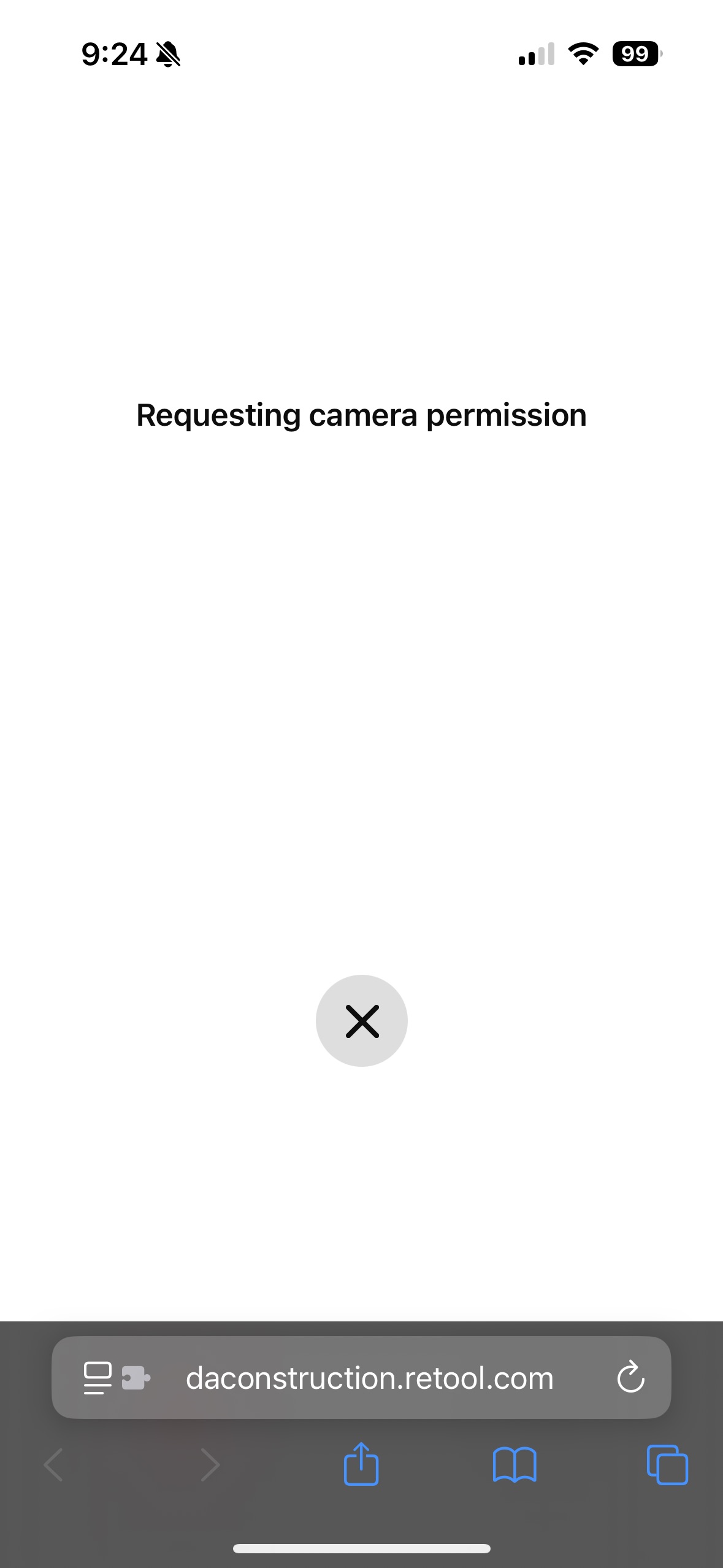
Task: Tap the daconstruction.retool.com address field
Action: (370, 1378)
